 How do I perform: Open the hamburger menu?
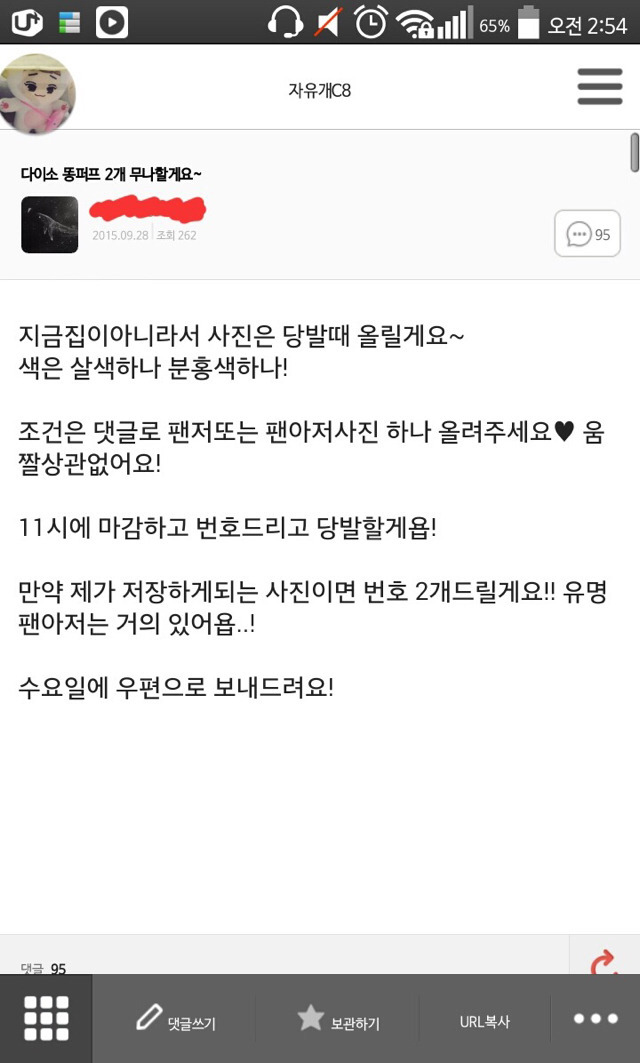(600, 87)
